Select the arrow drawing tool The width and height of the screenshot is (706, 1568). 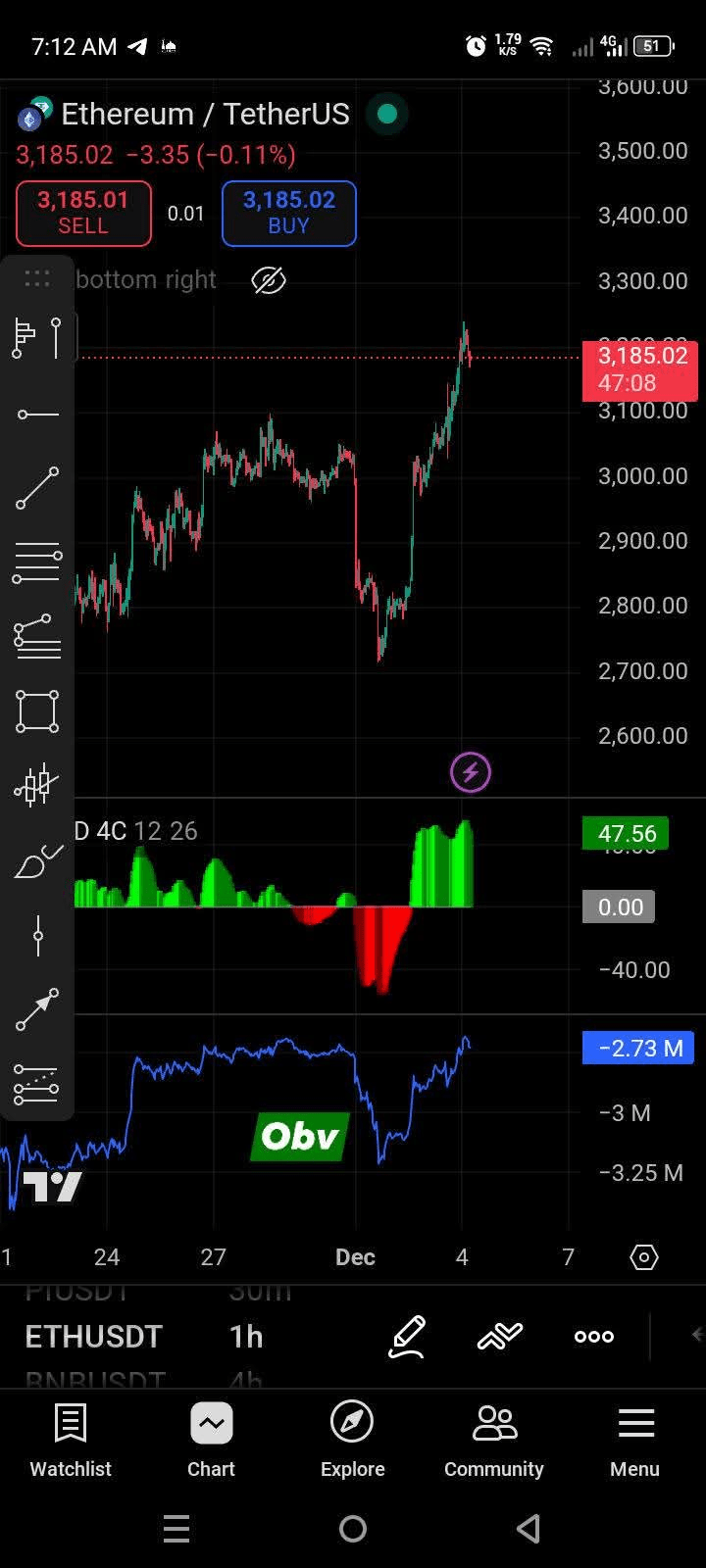(37, 1010)
